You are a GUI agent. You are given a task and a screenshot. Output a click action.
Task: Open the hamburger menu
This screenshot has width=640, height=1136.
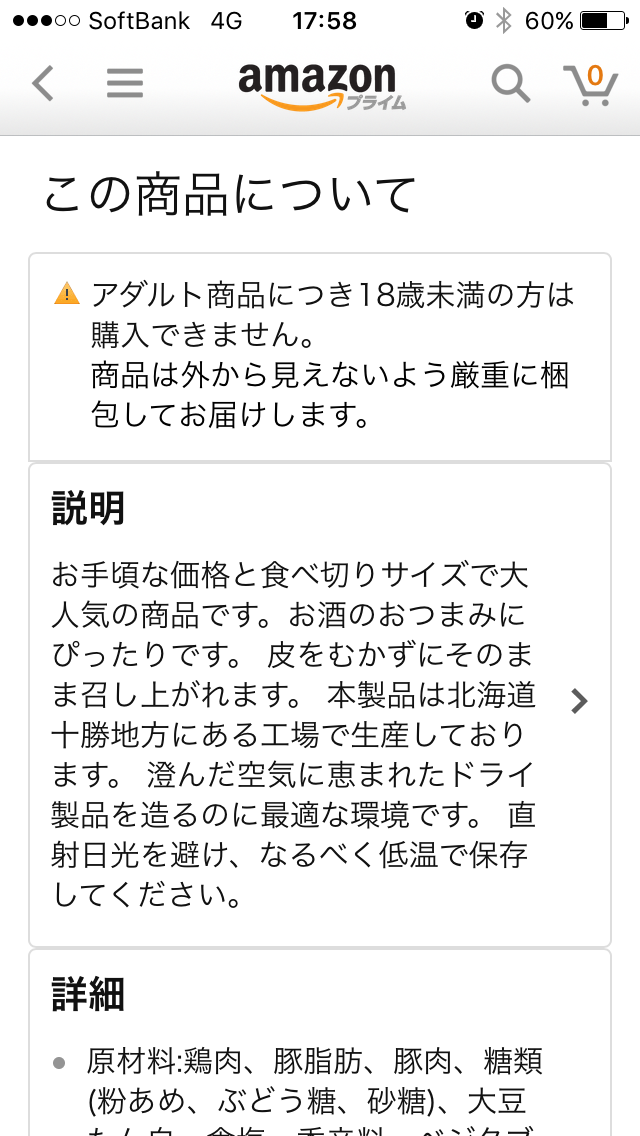[x=125, y=83]
